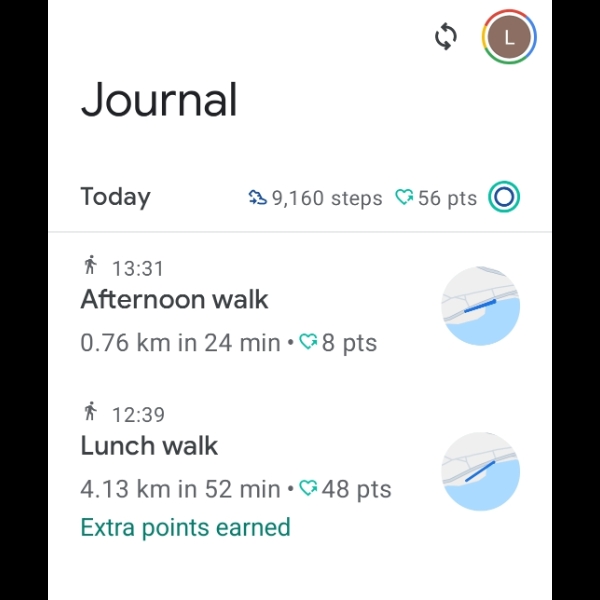Viewport: 600px width, 600px height.
Task: View the Lunch walk map thumbnail
Action: pos(480,472)
